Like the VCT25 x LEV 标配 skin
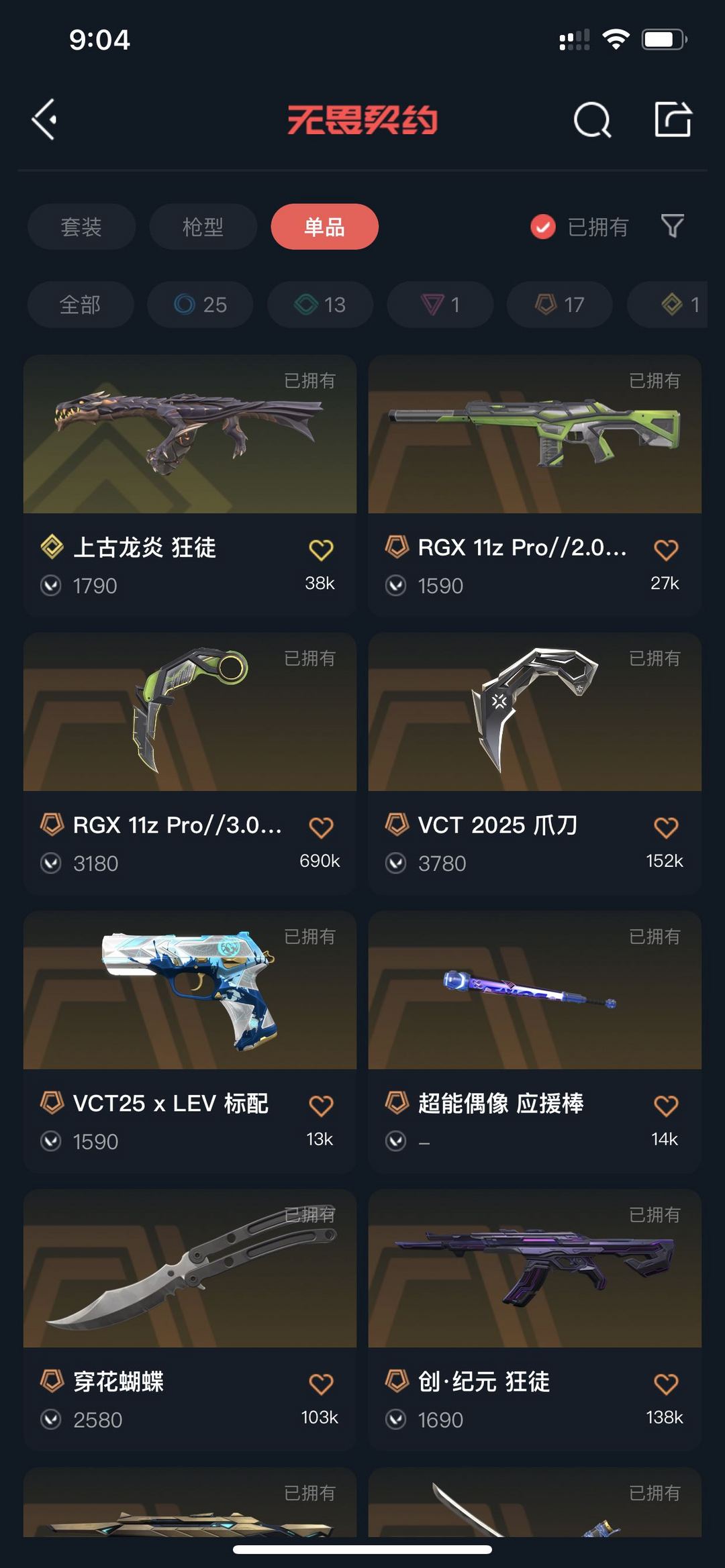 click(321, 1105)
